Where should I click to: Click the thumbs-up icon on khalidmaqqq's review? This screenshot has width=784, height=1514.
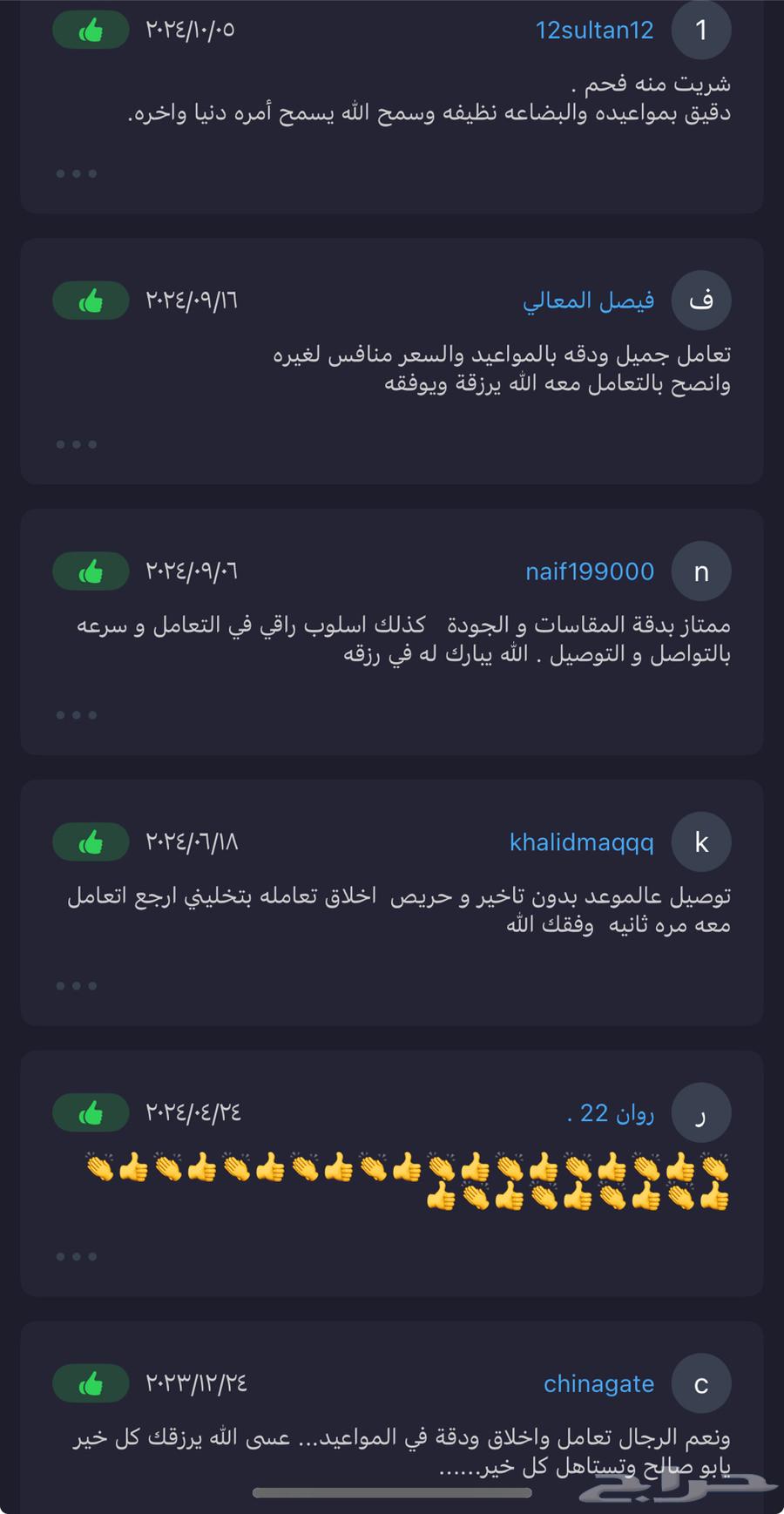point(90,842)
